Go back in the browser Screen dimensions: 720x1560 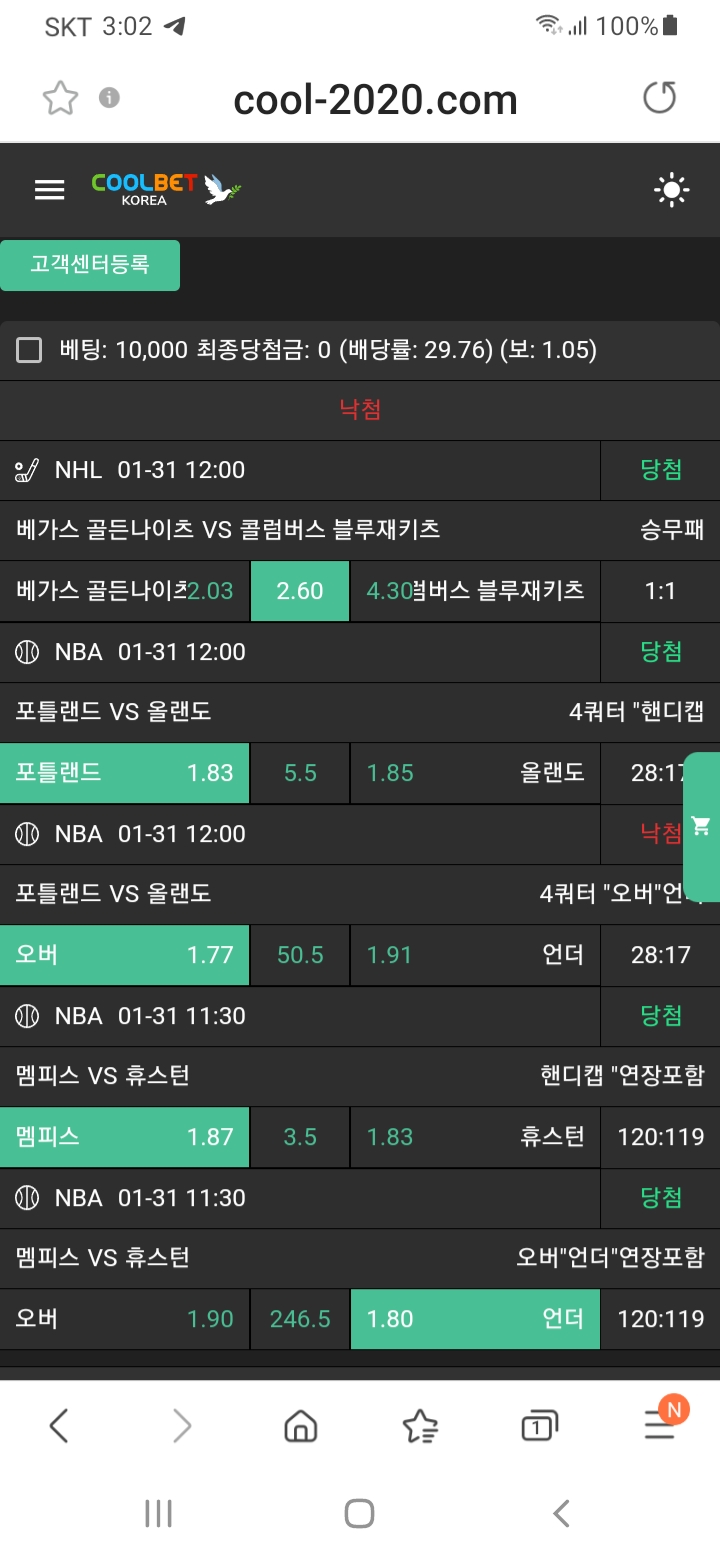(59, 1426)
